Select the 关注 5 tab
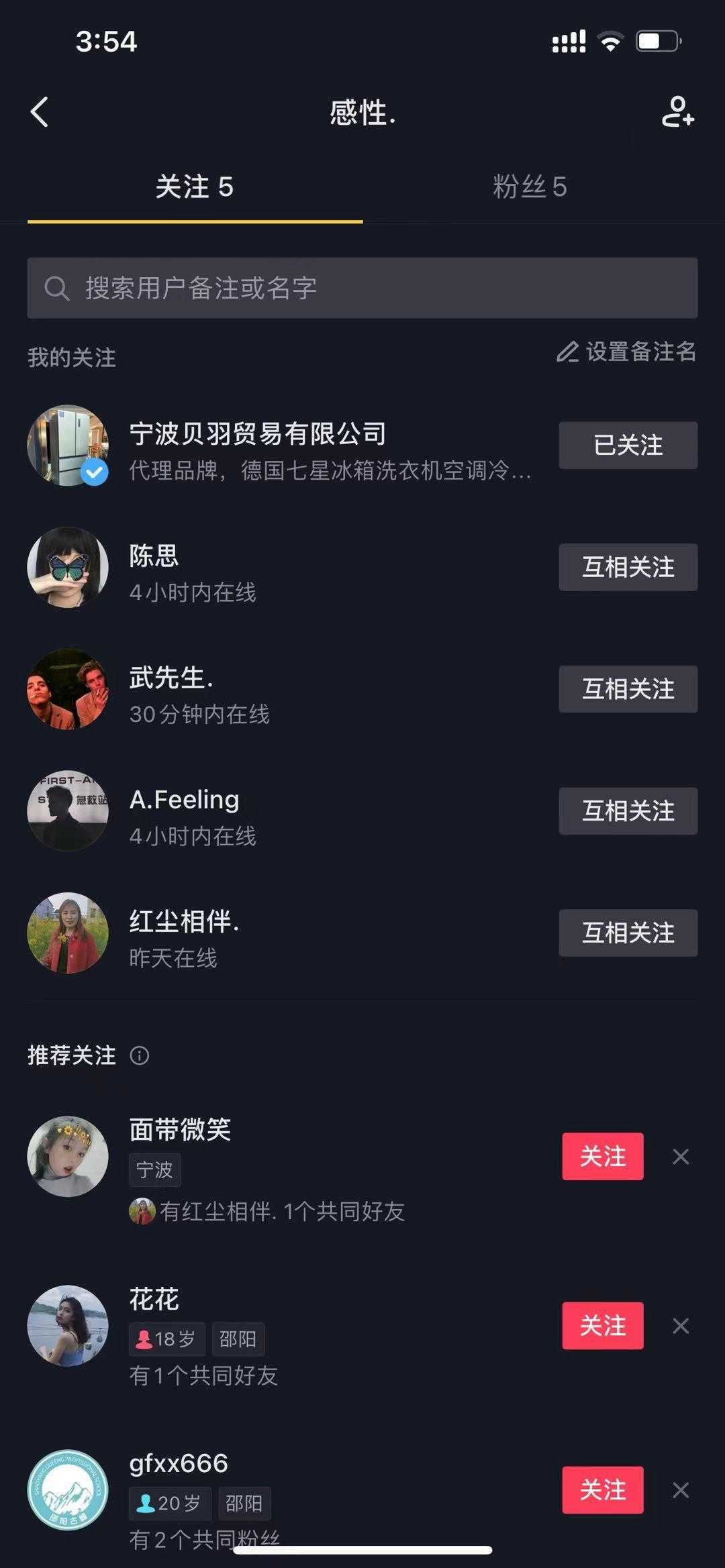 (x=193, y=187)
